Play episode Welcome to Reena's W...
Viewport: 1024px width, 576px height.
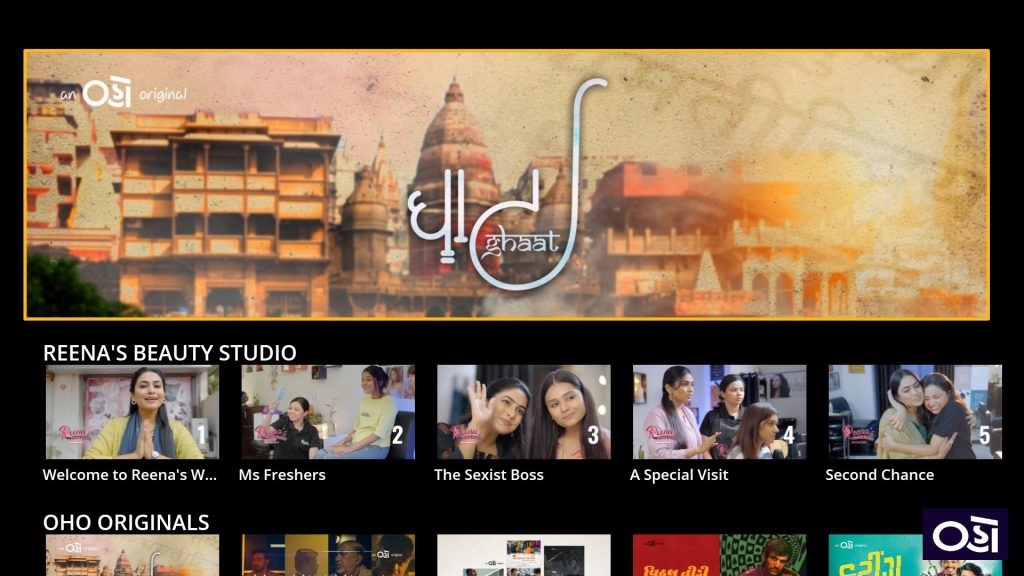132,412
